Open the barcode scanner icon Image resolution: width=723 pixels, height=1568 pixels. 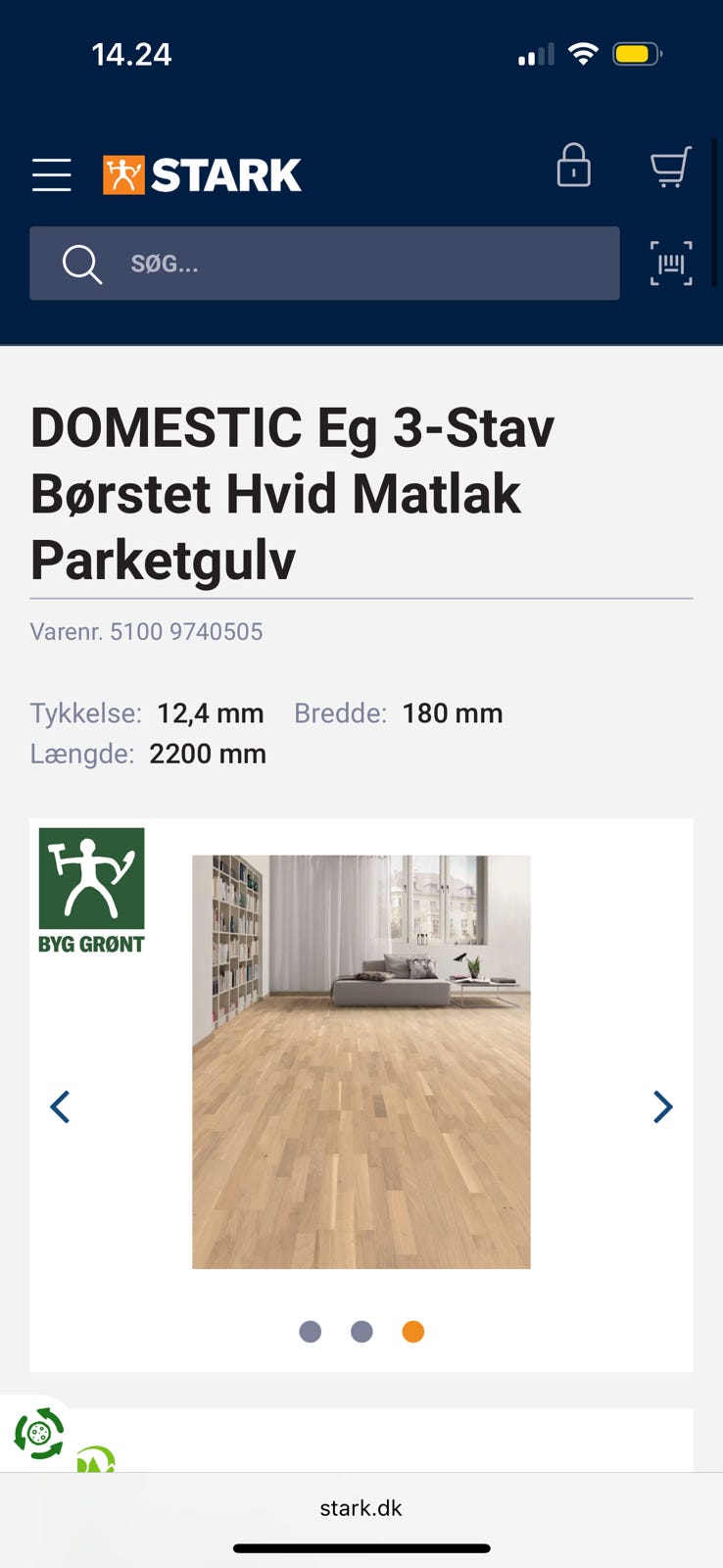point(670,264)
